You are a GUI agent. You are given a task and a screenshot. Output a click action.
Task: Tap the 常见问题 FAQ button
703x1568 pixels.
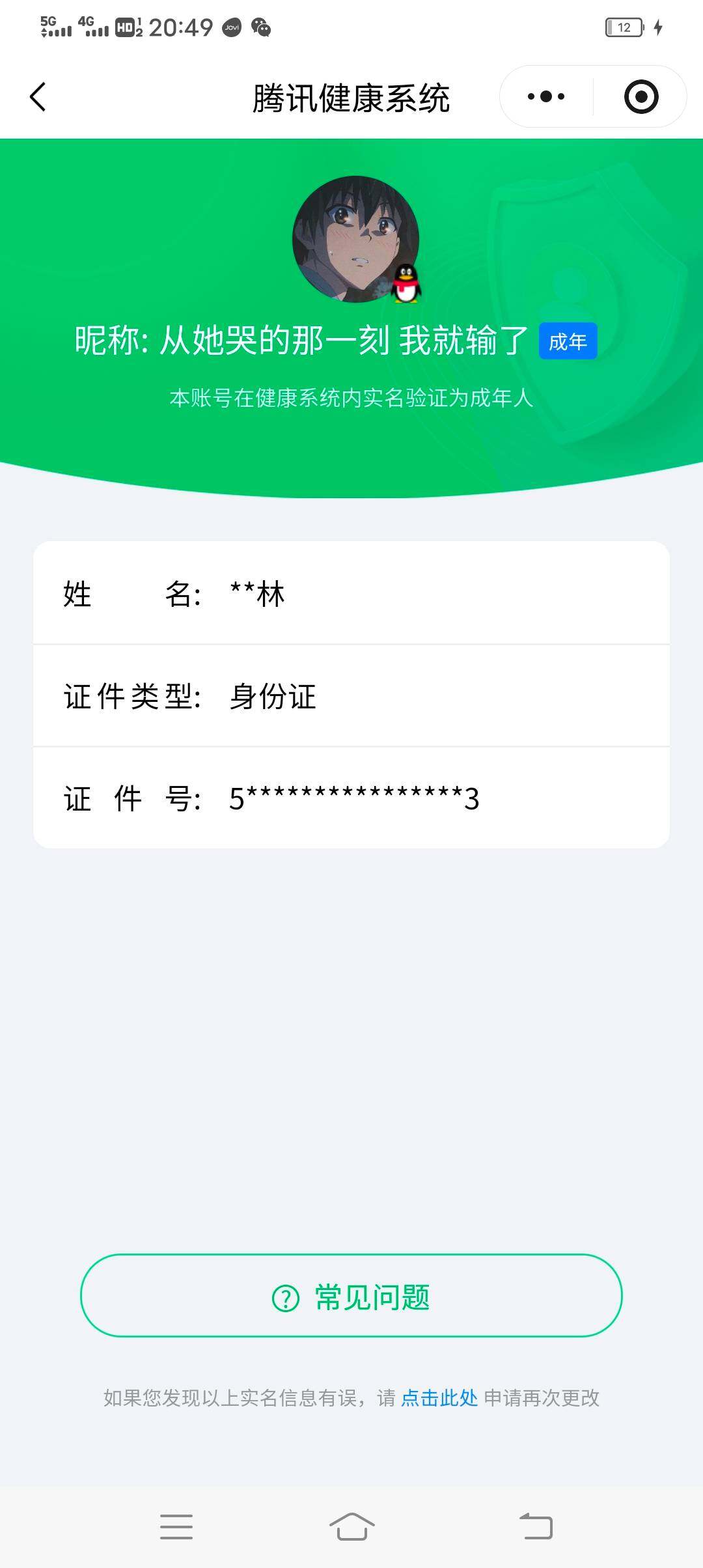(x=351, y=1296)
